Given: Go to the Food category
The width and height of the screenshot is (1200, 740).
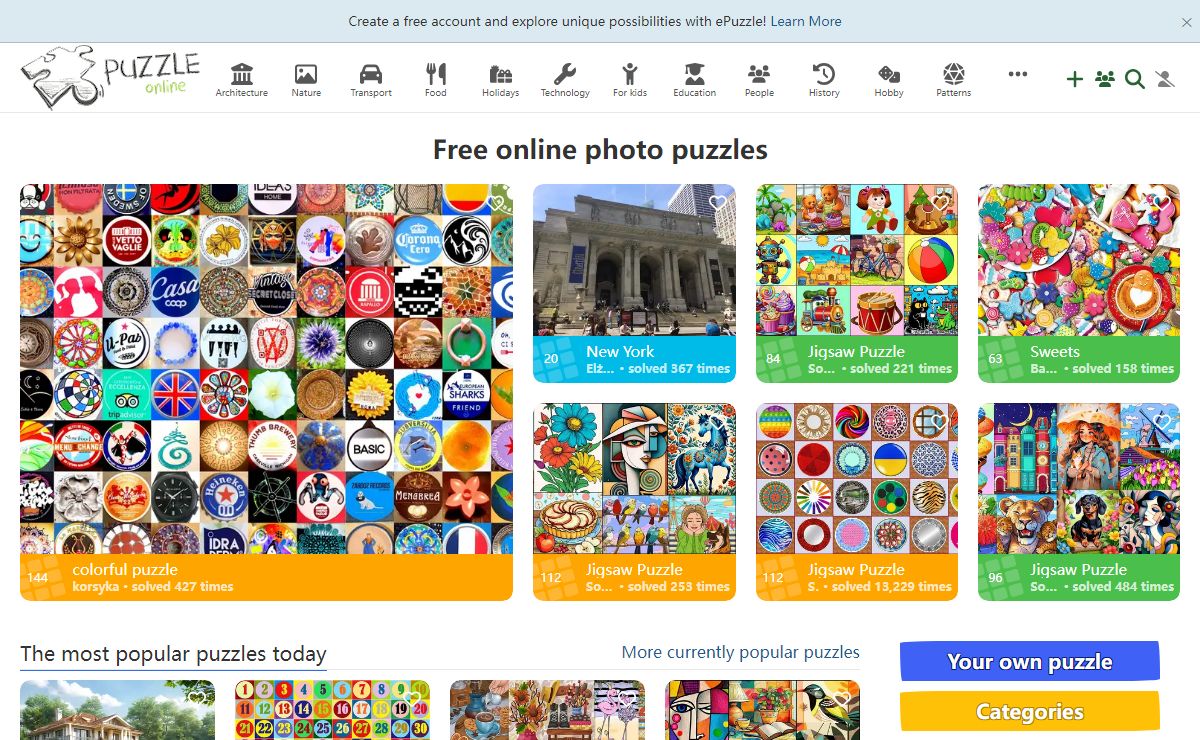Looking at the screenshot, I should coord(435,79).
